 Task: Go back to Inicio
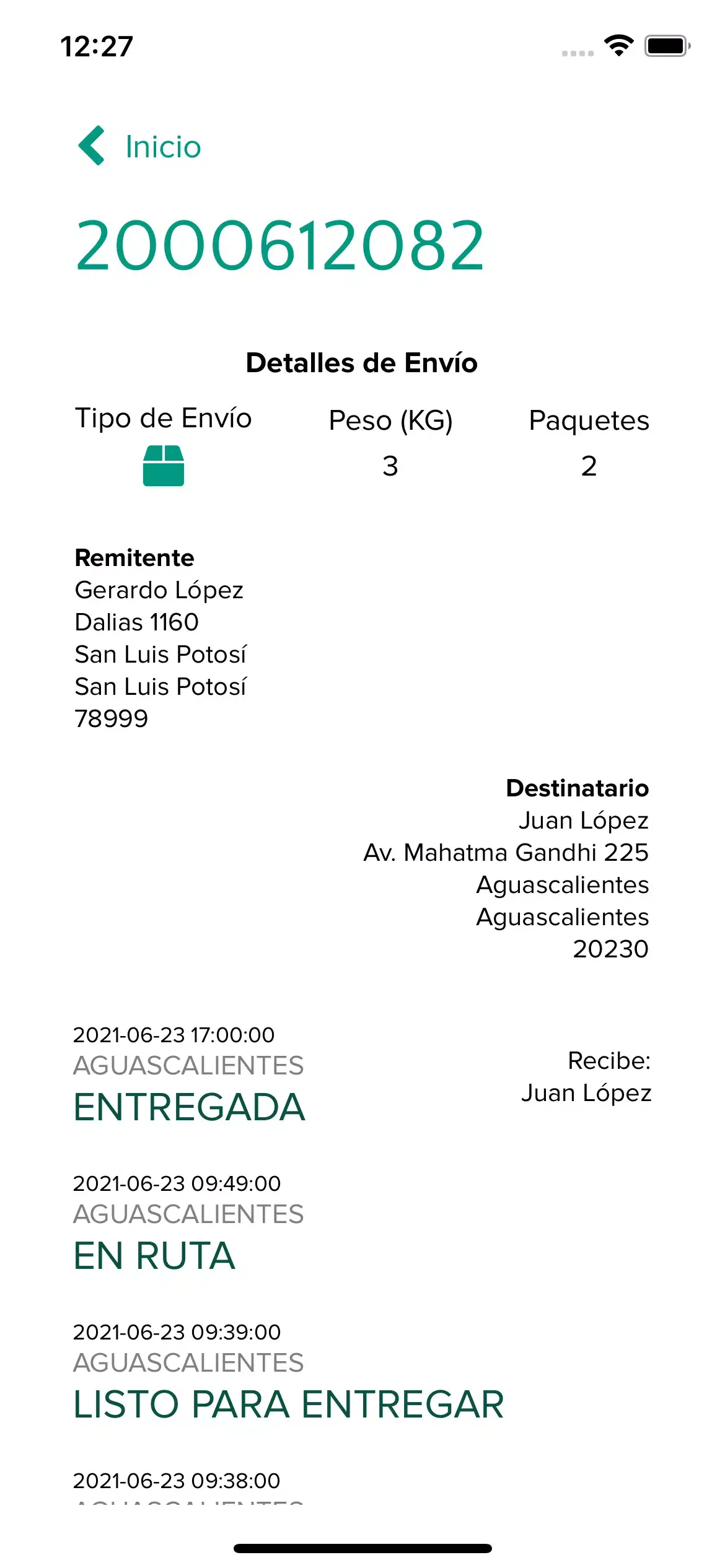point(139,147)
